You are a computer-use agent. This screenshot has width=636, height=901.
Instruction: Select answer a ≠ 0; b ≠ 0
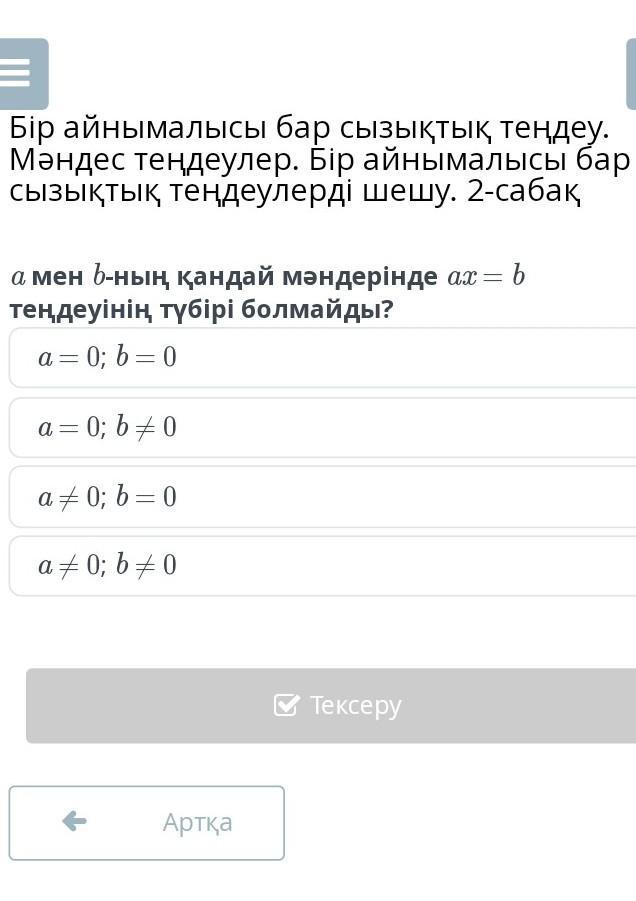click(x=320, y=565)
